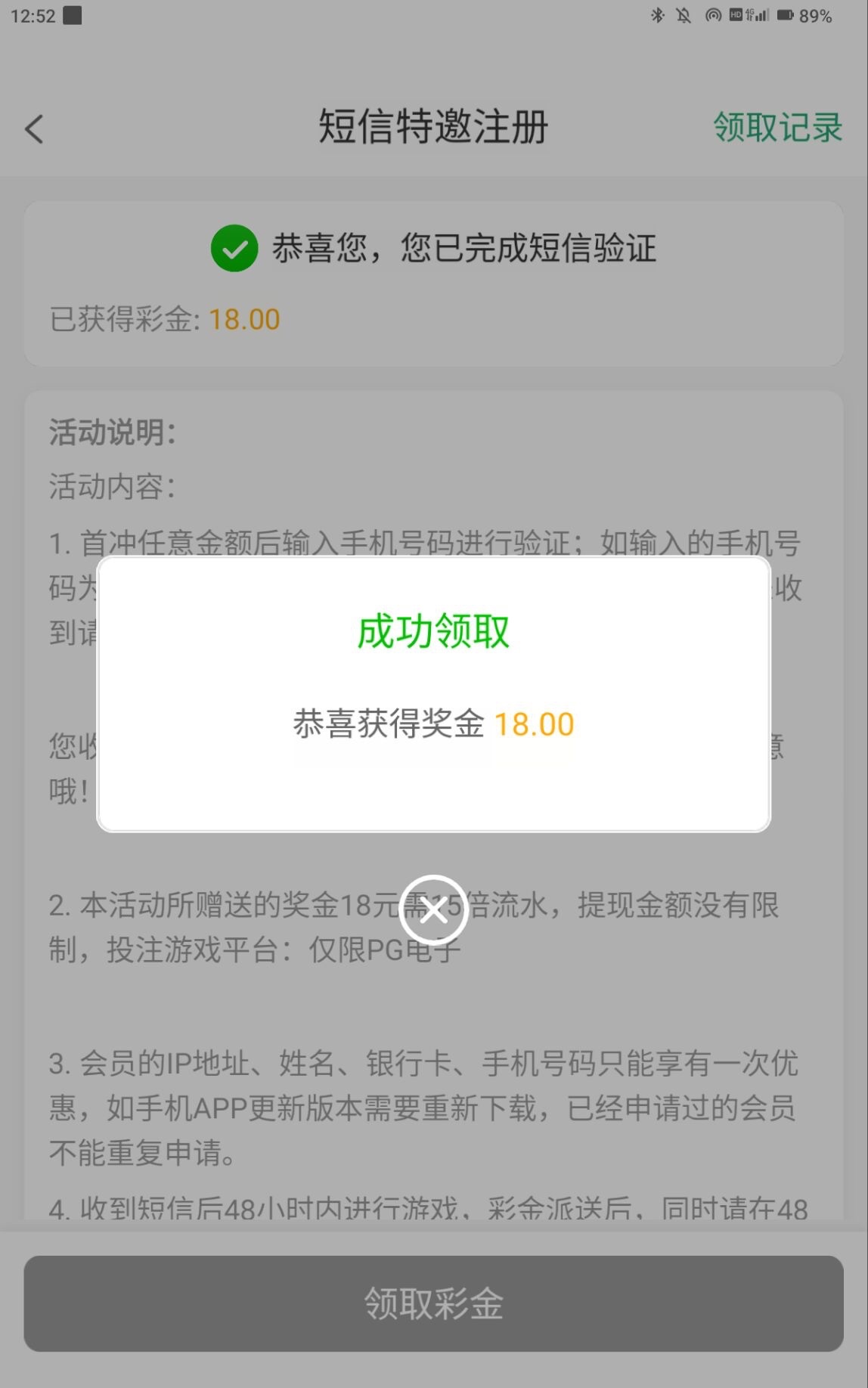Select the 成功领取 dialog title
This screenshot has height=1388, width=868.
click(x=432, y=629)
